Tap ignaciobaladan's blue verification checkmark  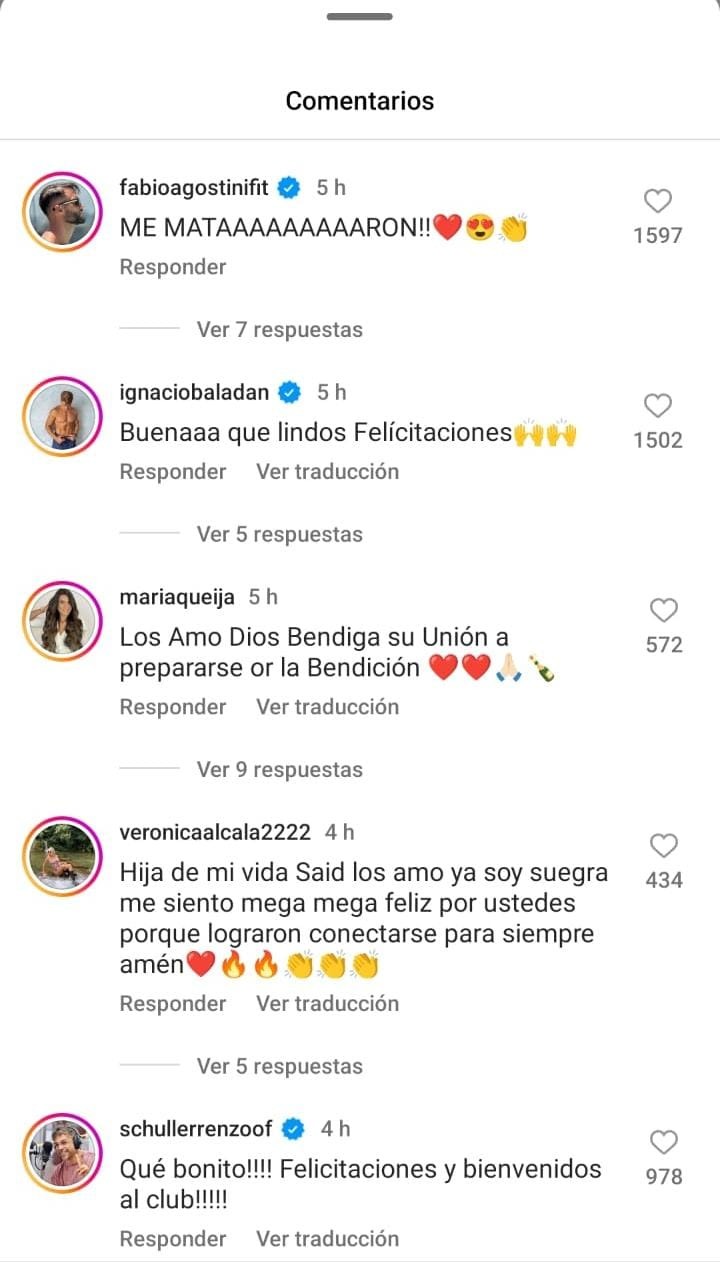pyautogui.click(x=288, y=392)
